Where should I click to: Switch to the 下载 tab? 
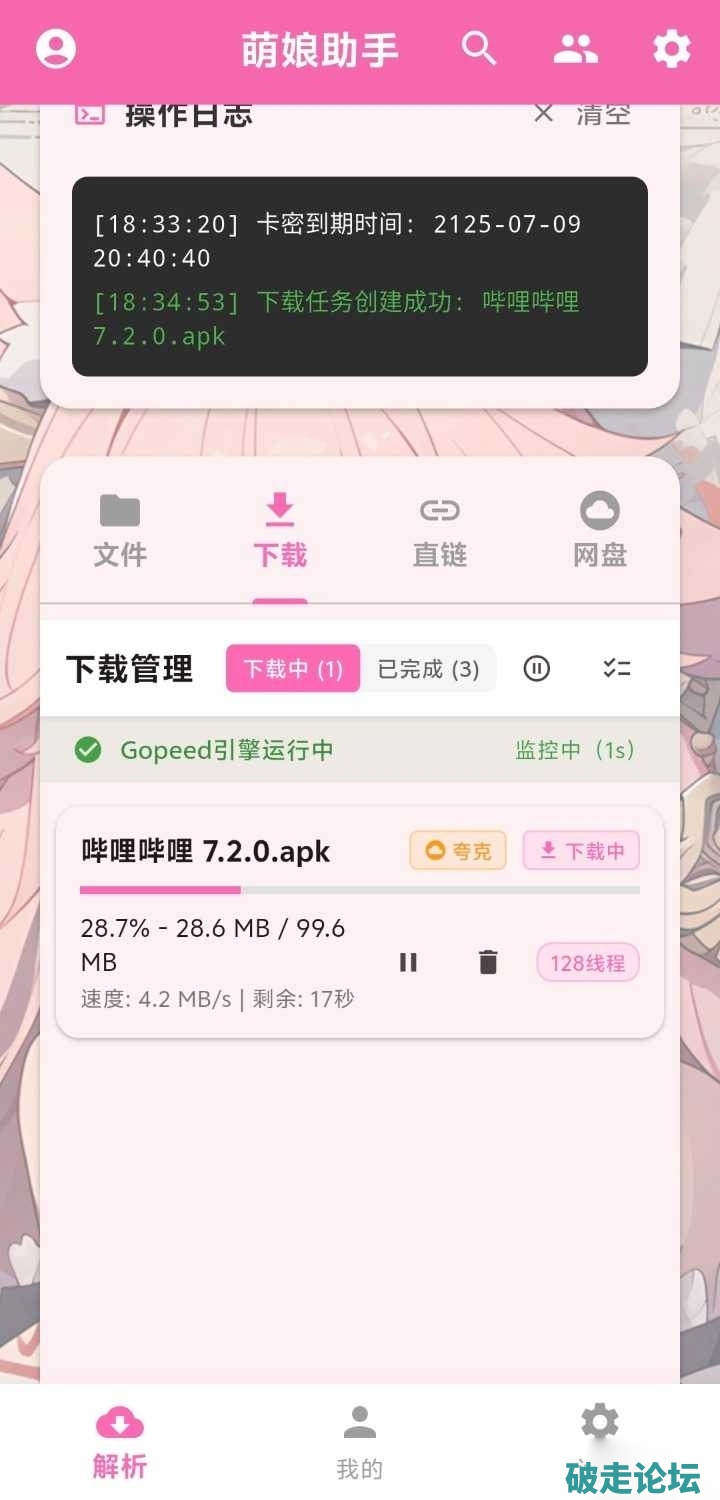(280, 532)
